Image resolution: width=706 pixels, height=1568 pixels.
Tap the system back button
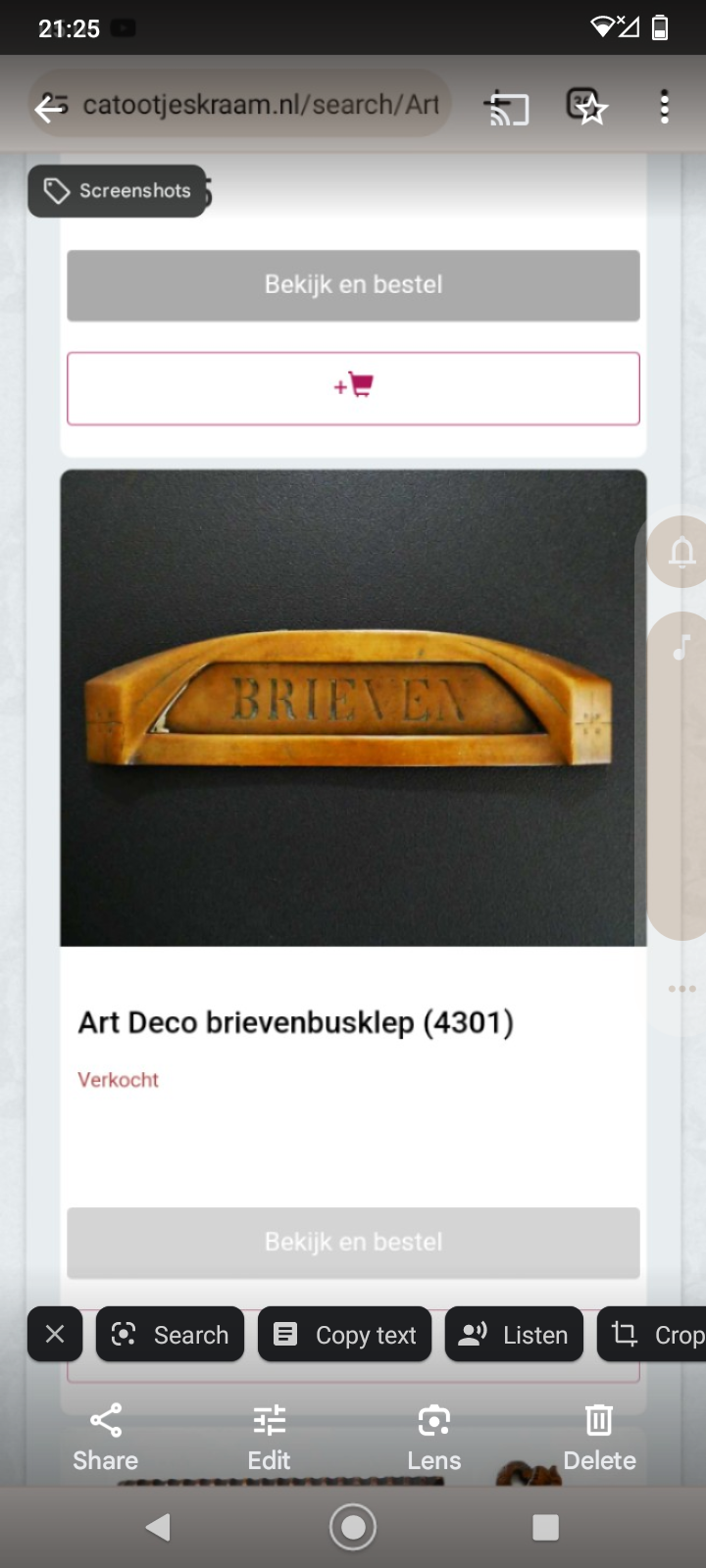tap(157, 1527)
